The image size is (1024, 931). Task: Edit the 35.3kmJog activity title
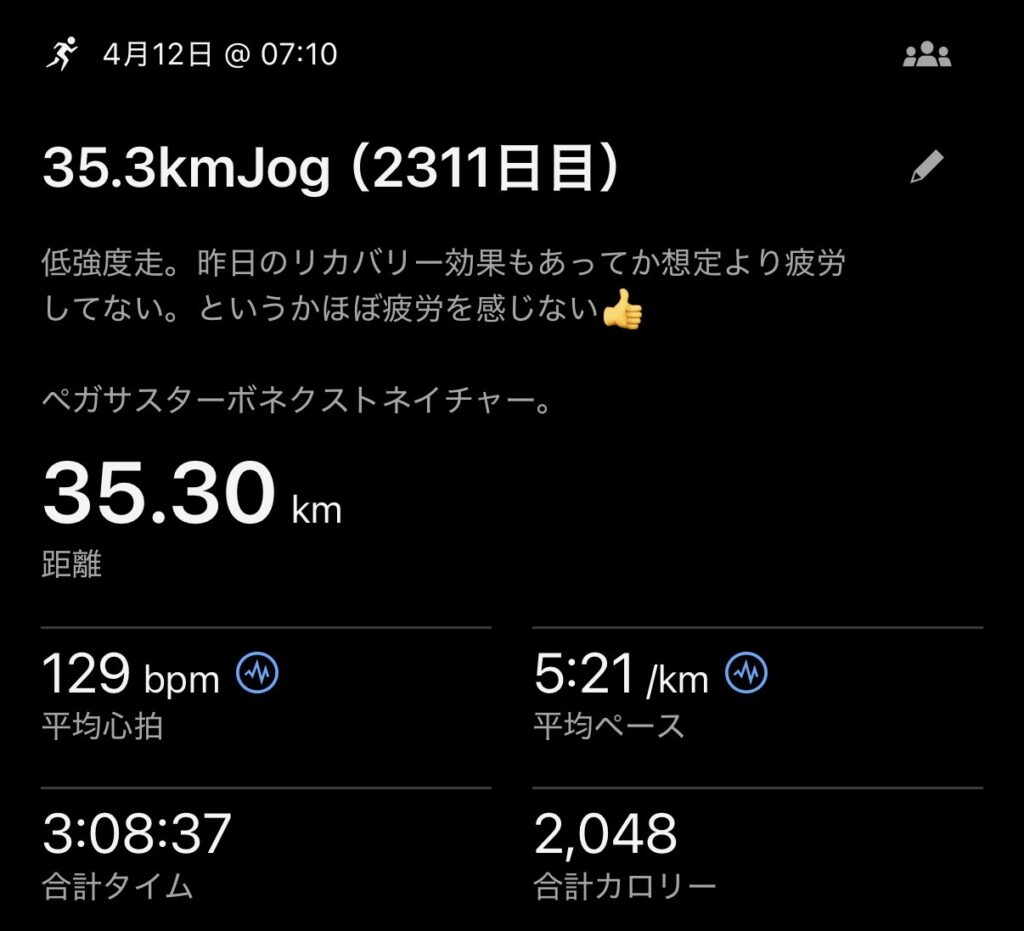tap(927, 168)
